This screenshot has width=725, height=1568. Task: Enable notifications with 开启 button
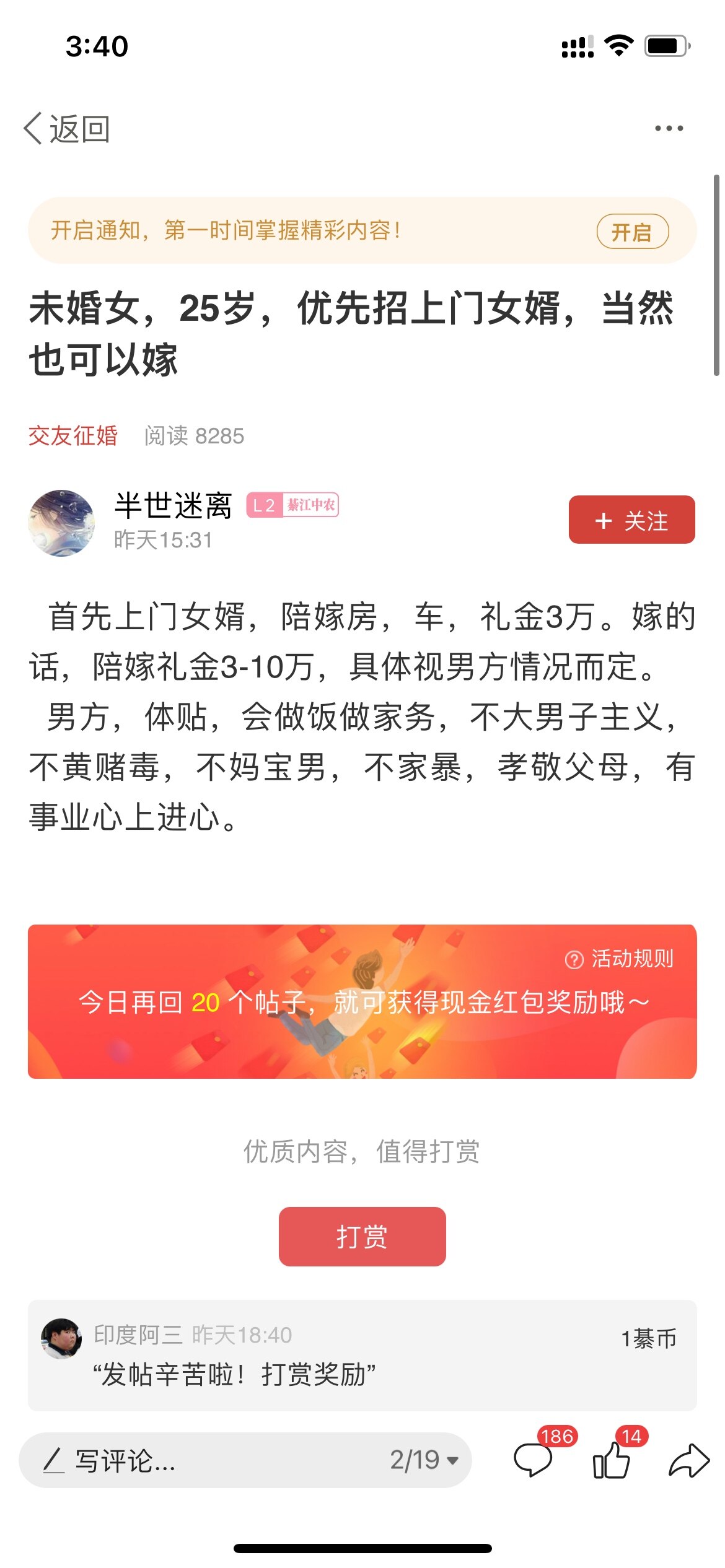pos(632,232)
